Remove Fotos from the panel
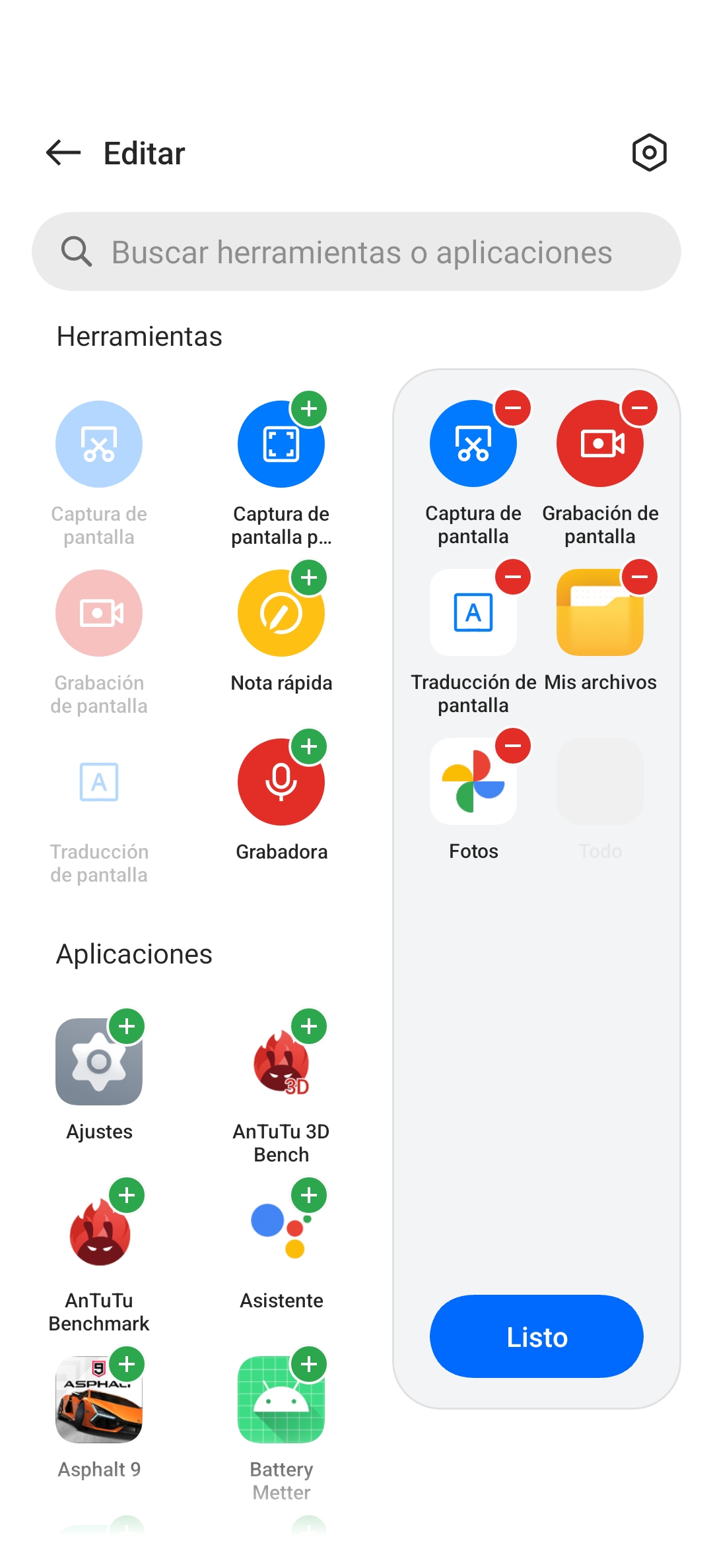713x1568 pixels. [x=513, y=746]
